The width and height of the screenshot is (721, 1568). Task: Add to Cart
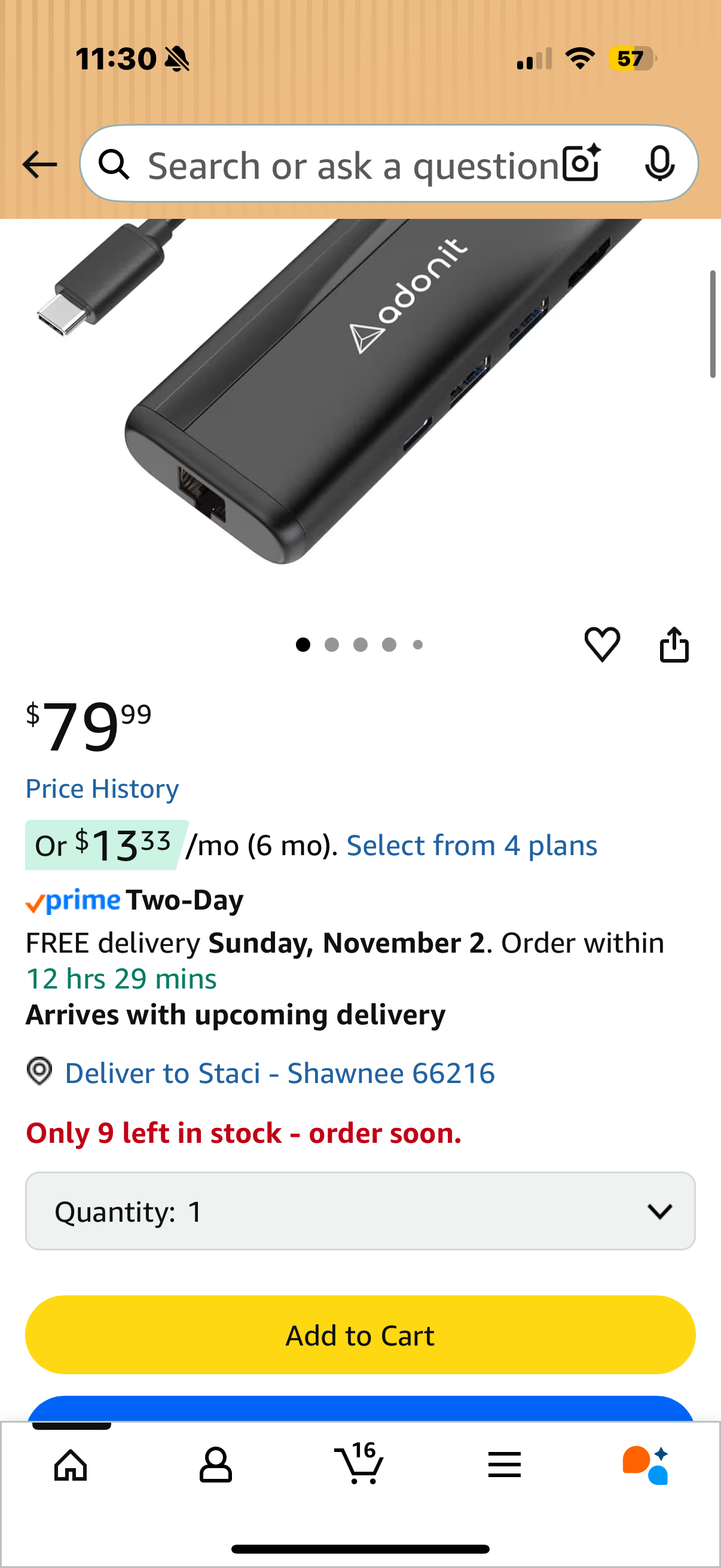tap(360, 1335)
